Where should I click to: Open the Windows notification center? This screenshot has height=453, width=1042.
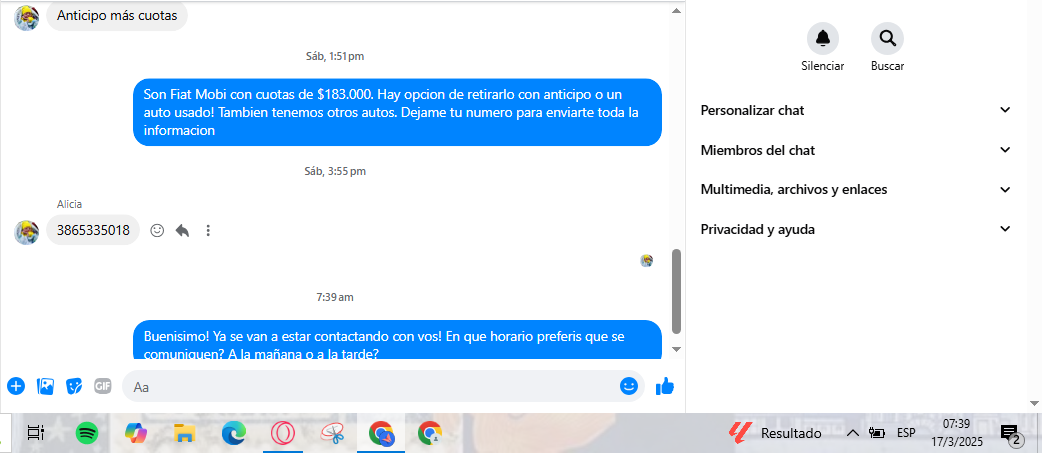point(1011,433)
